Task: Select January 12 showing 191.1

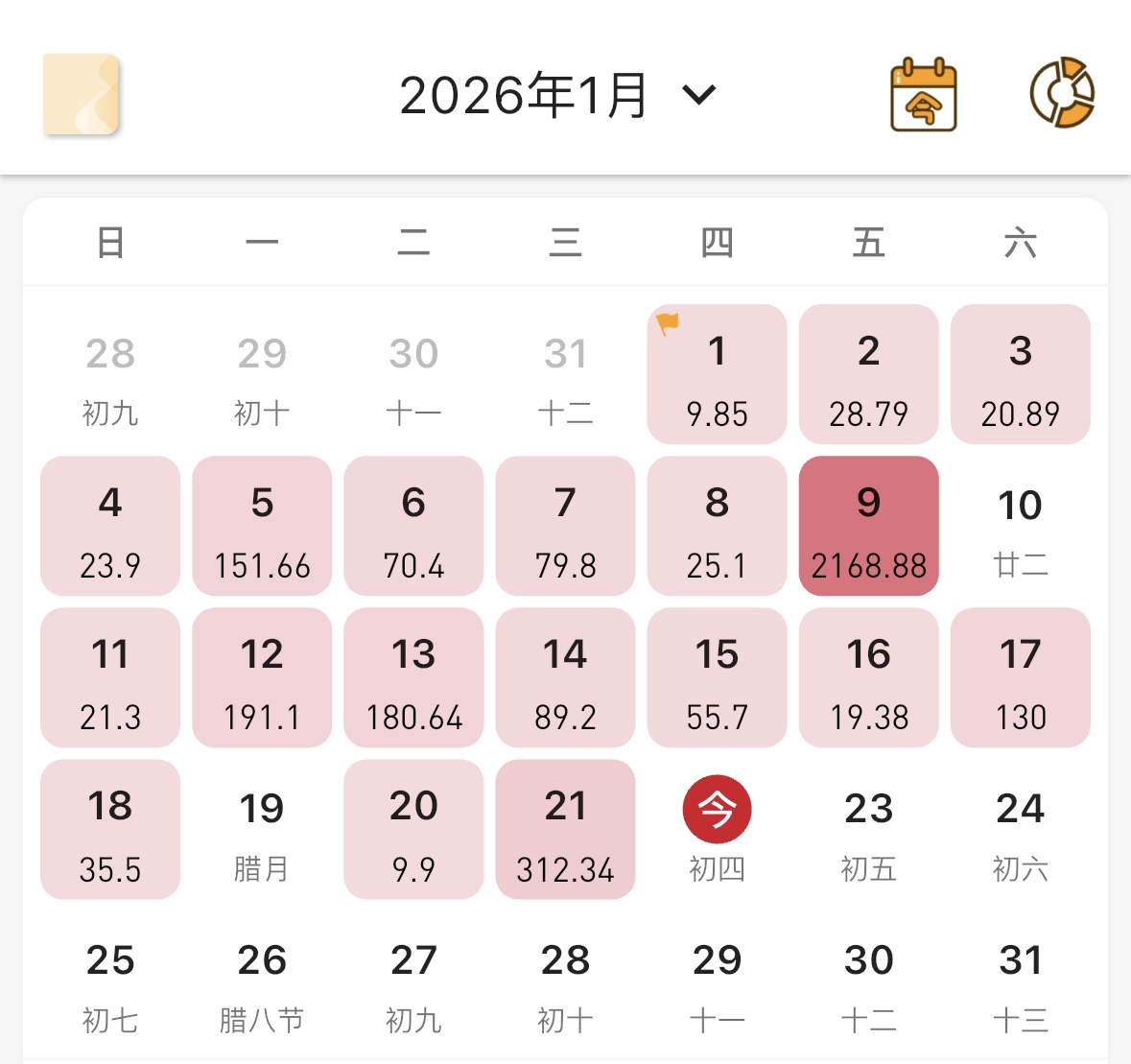Action: coord(262,677)
